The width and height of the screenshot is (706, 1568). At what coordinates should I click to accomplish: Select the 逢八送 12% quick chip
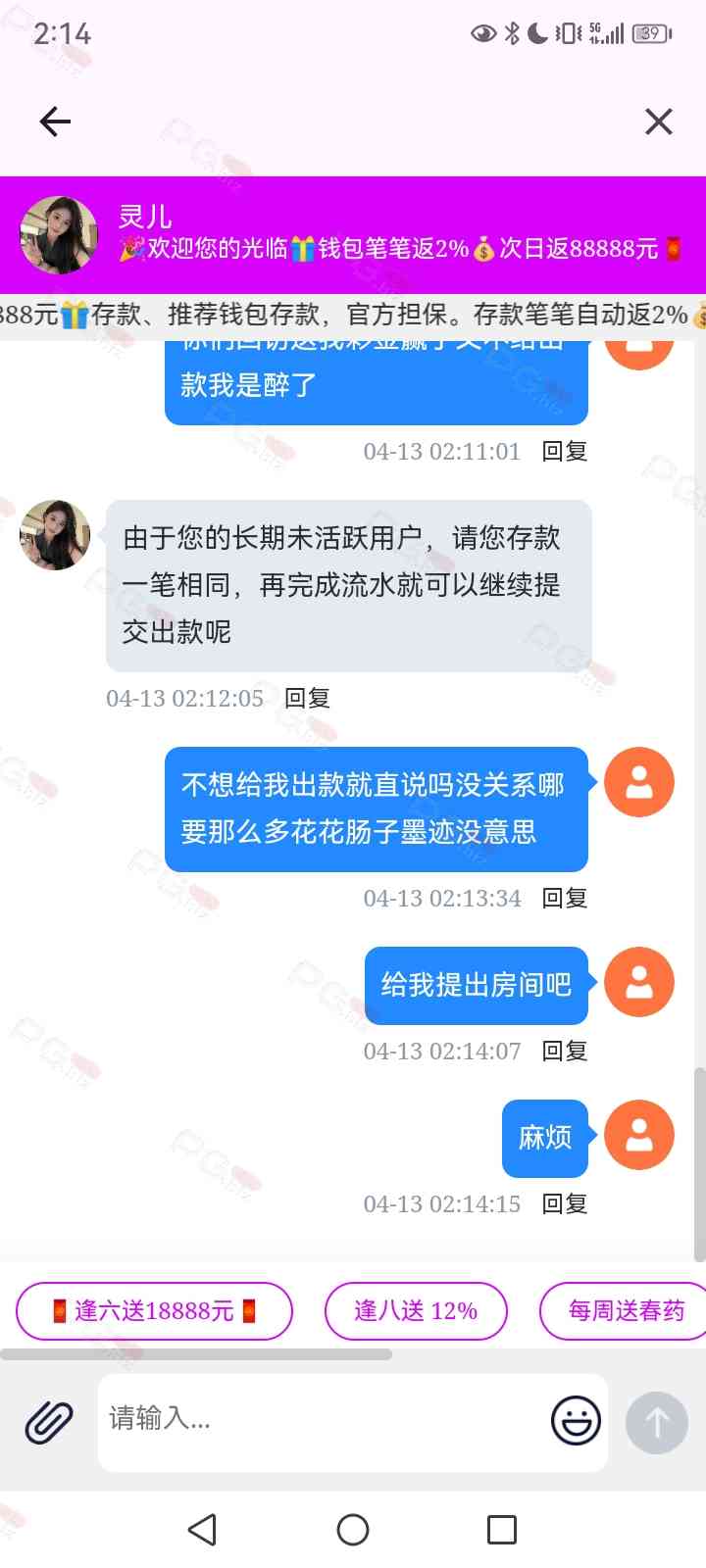[416, 1310]
